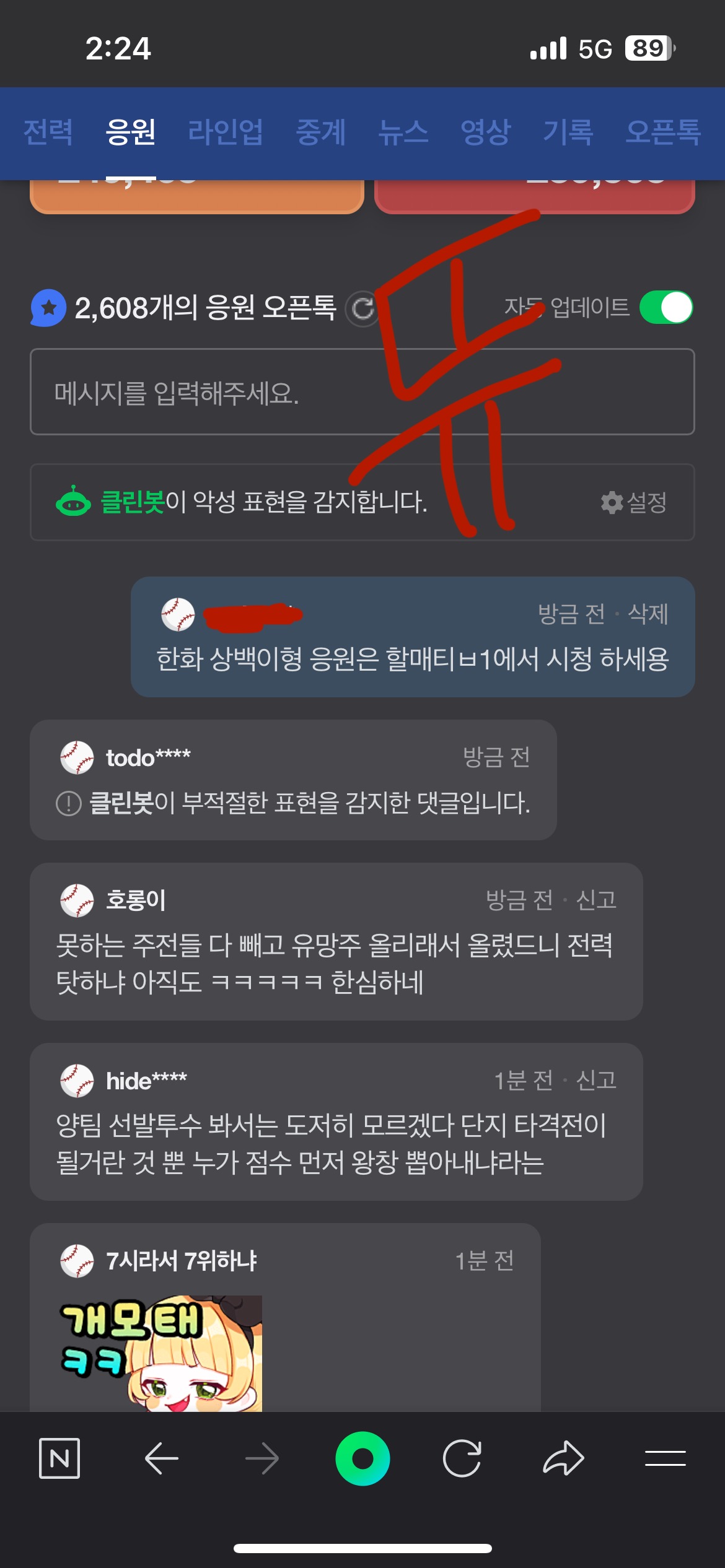Delete my comment with 삭제

coord(648,614)
